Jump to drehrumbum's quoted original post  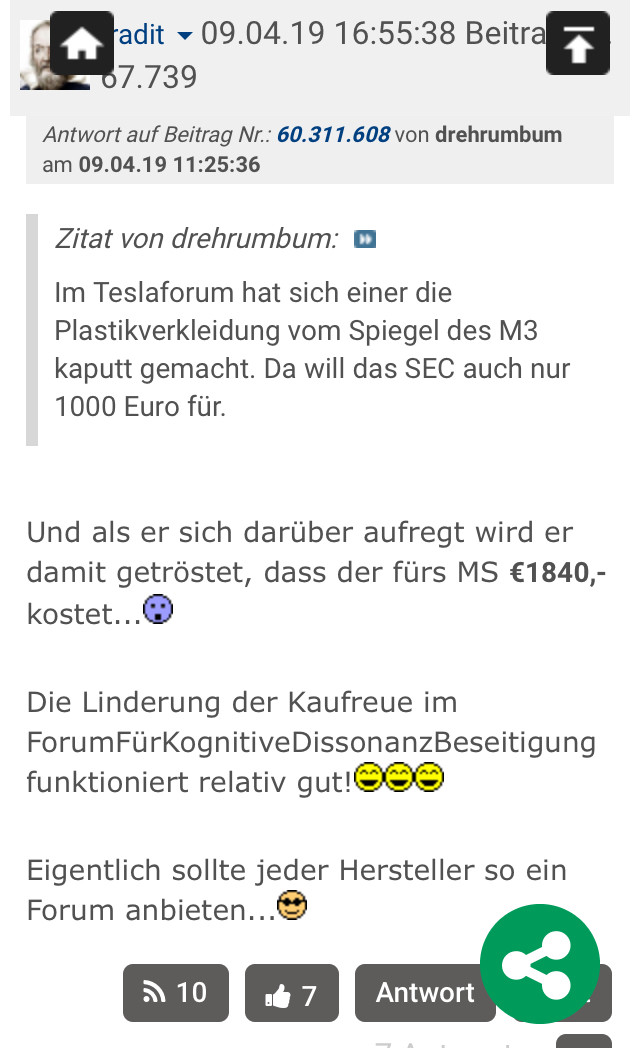[x=365, y=239]
